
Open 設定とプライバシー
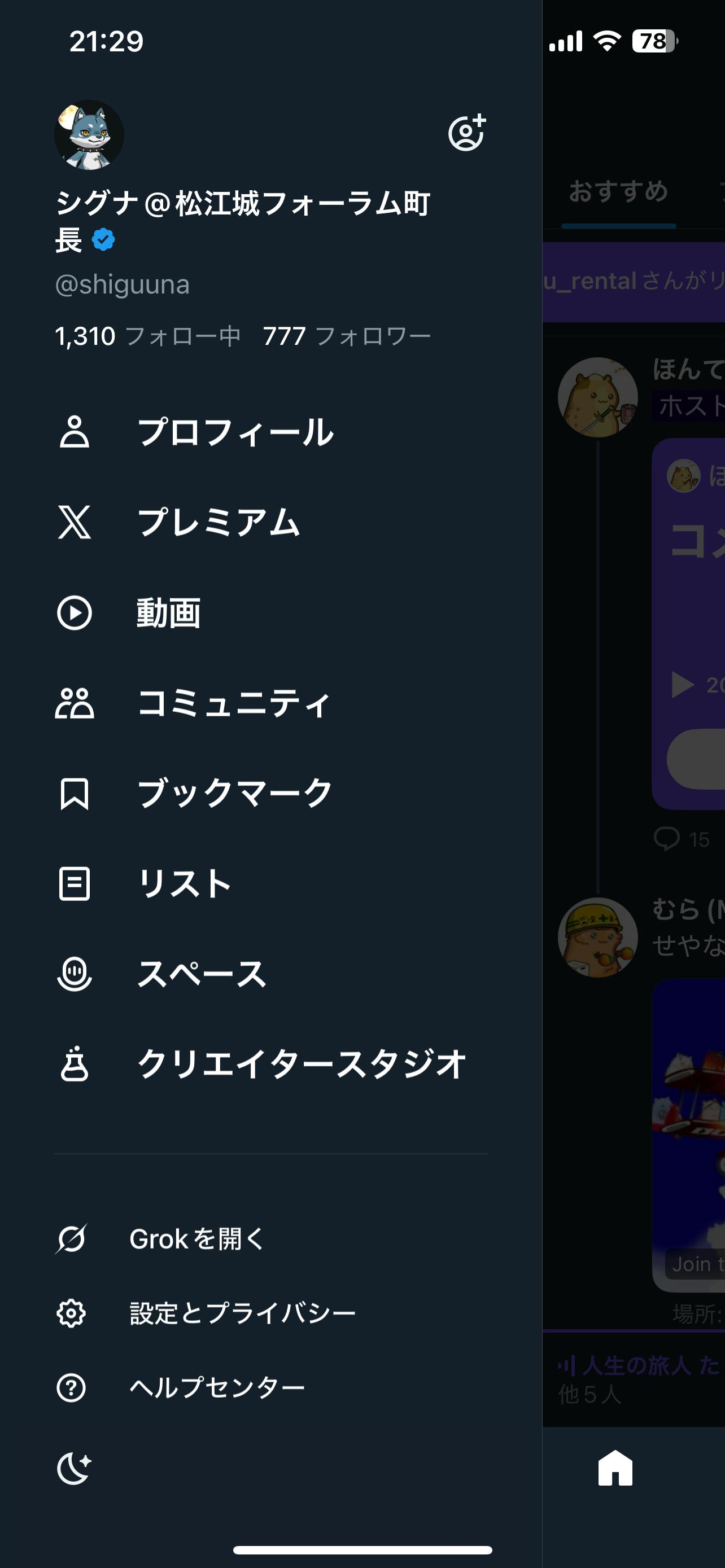coord(242,1313)
